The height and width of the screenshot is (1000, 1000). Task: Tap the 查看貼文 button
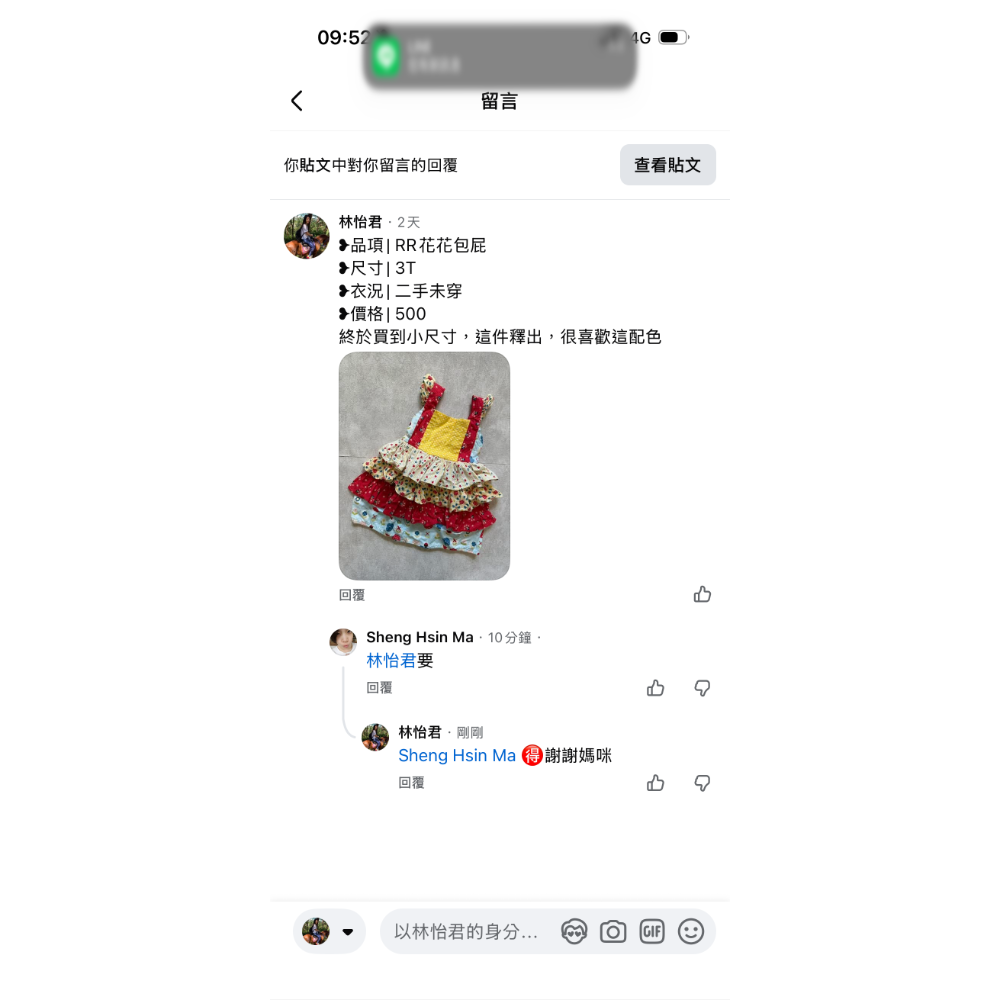pos(667,165)
